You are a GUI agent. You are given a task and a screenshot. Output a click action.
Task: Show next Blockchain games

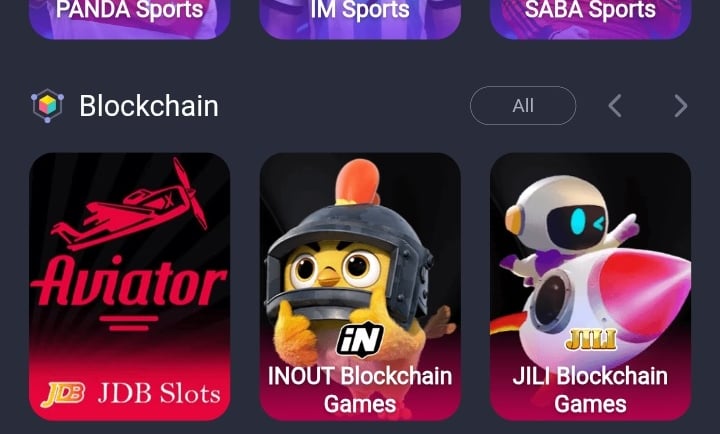pyautogui.click(x=681, y=106)
